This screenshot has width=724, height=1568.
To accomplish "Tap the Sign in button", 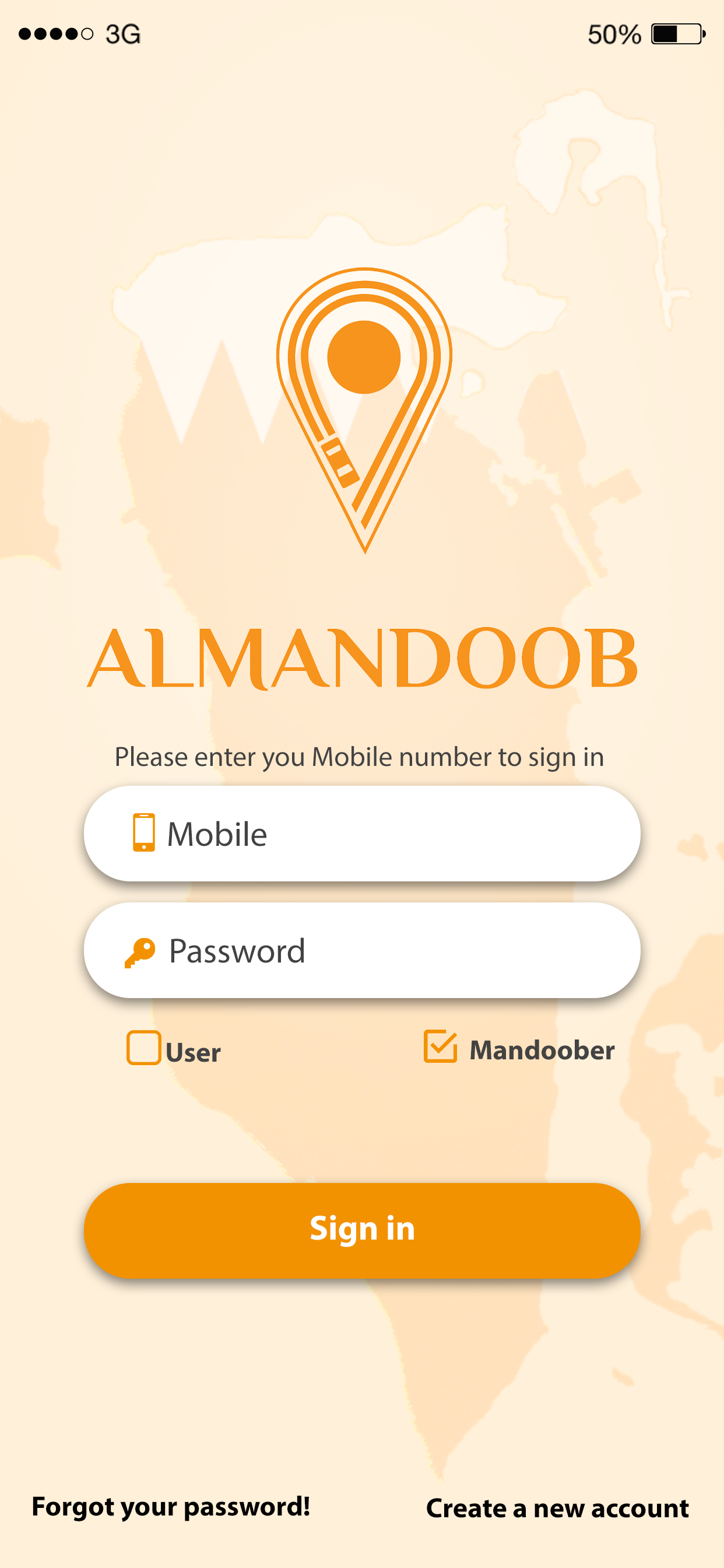I will [362, 1230].
